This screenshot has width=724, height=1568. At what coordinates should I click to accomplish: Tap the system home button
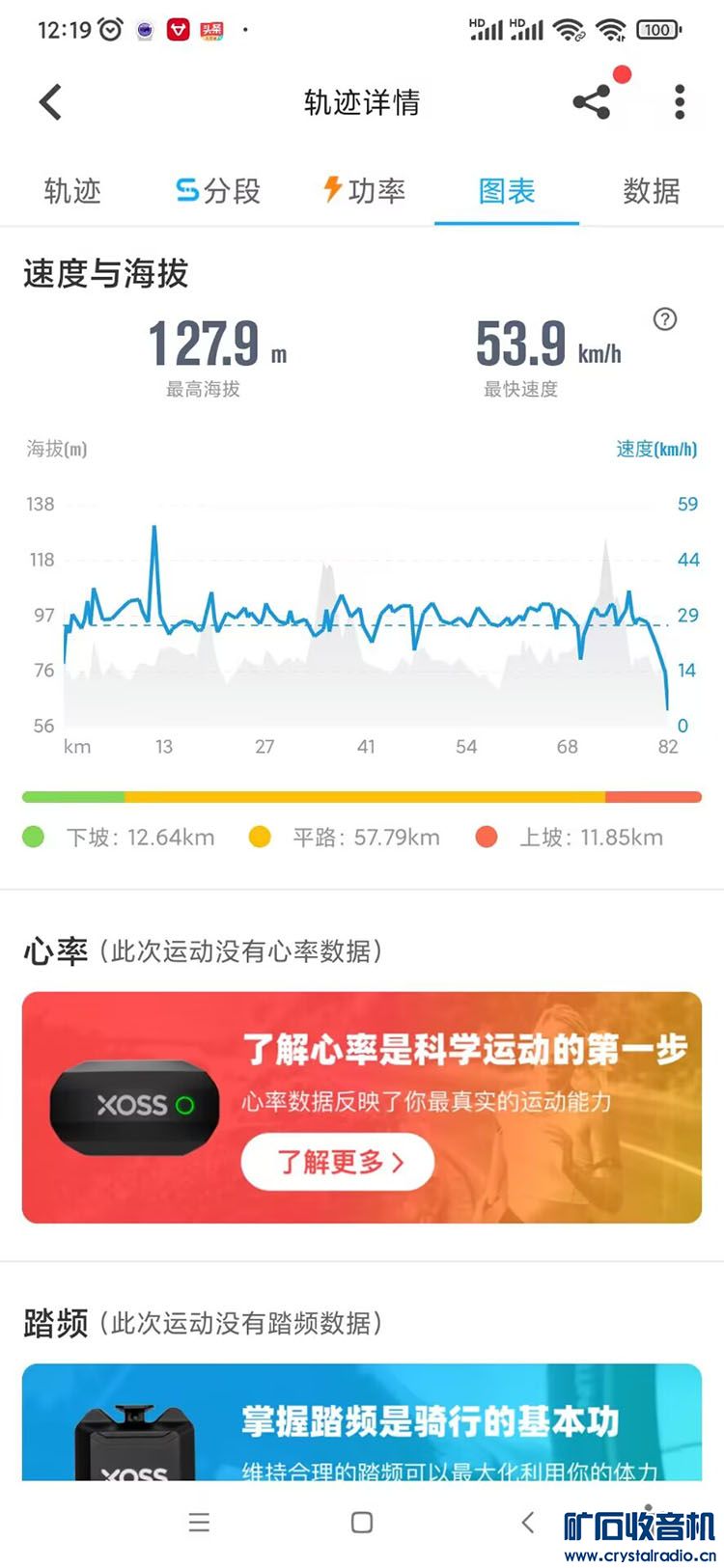(x=362, y=1523)
